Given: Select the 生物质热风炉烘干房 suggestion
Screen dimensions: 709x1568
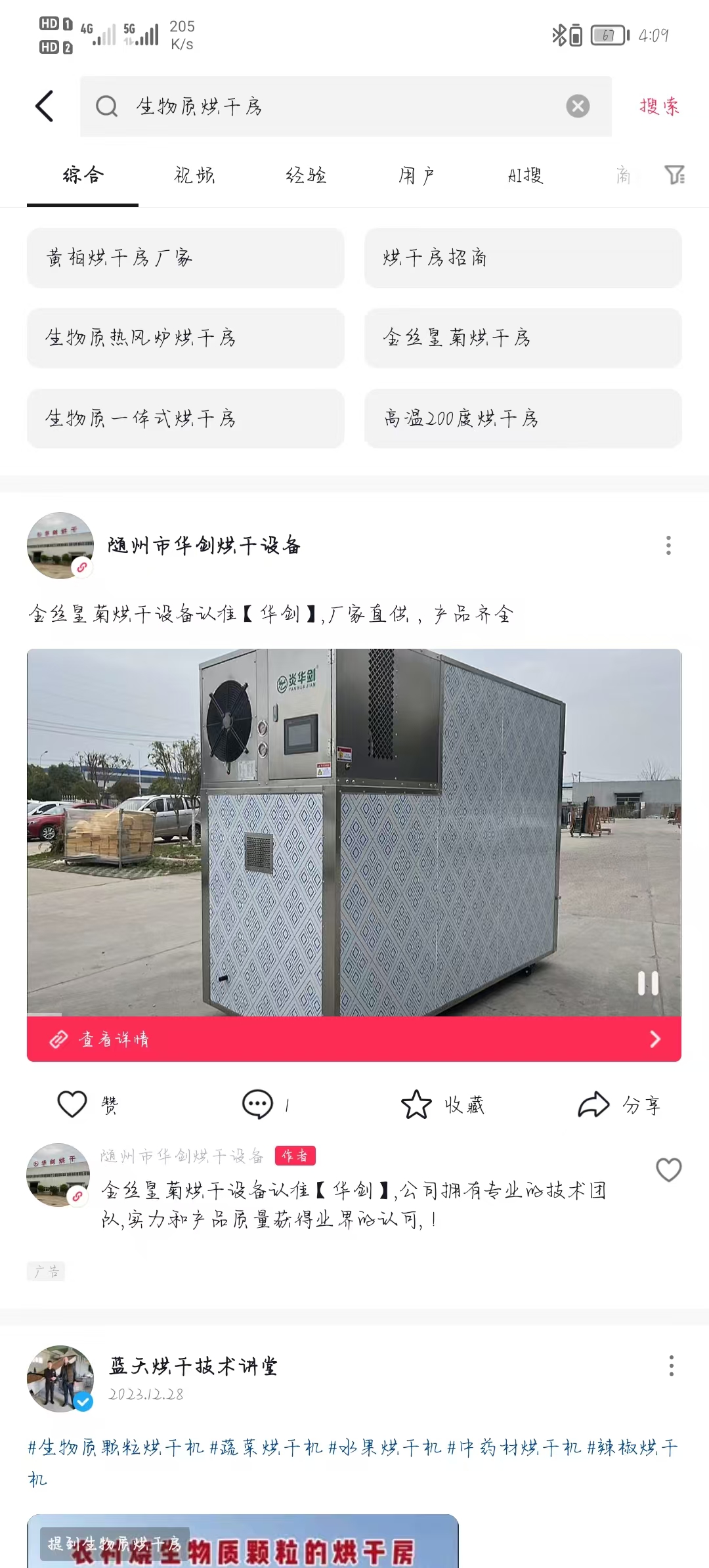Looking at the screenshot, I should (185, 338).
